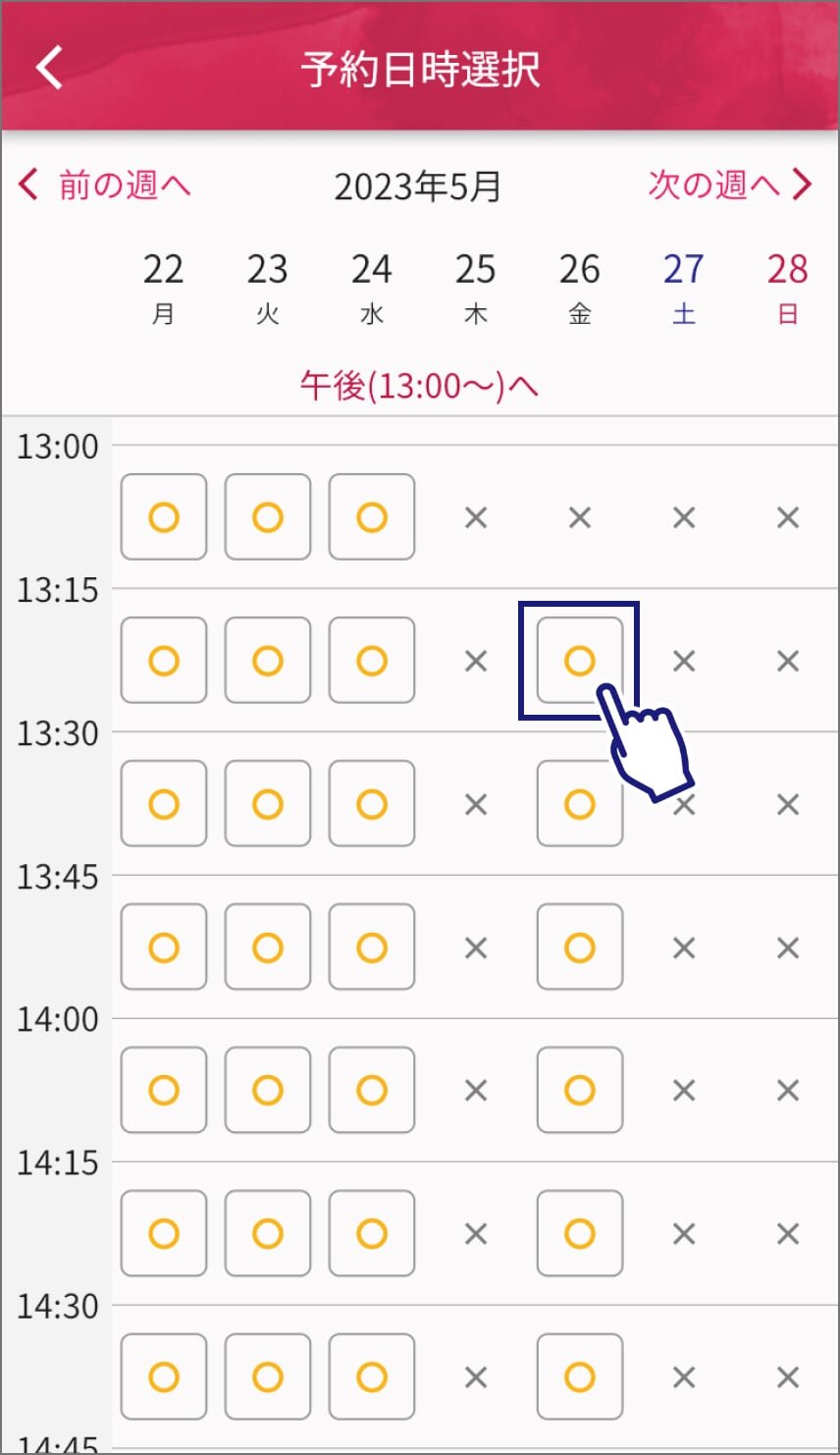Image resolution: width=840 pixels, height=1455 pixels.
Task: Select the 13:00 slot on Tuesday 23
Action: pos(268,517)
